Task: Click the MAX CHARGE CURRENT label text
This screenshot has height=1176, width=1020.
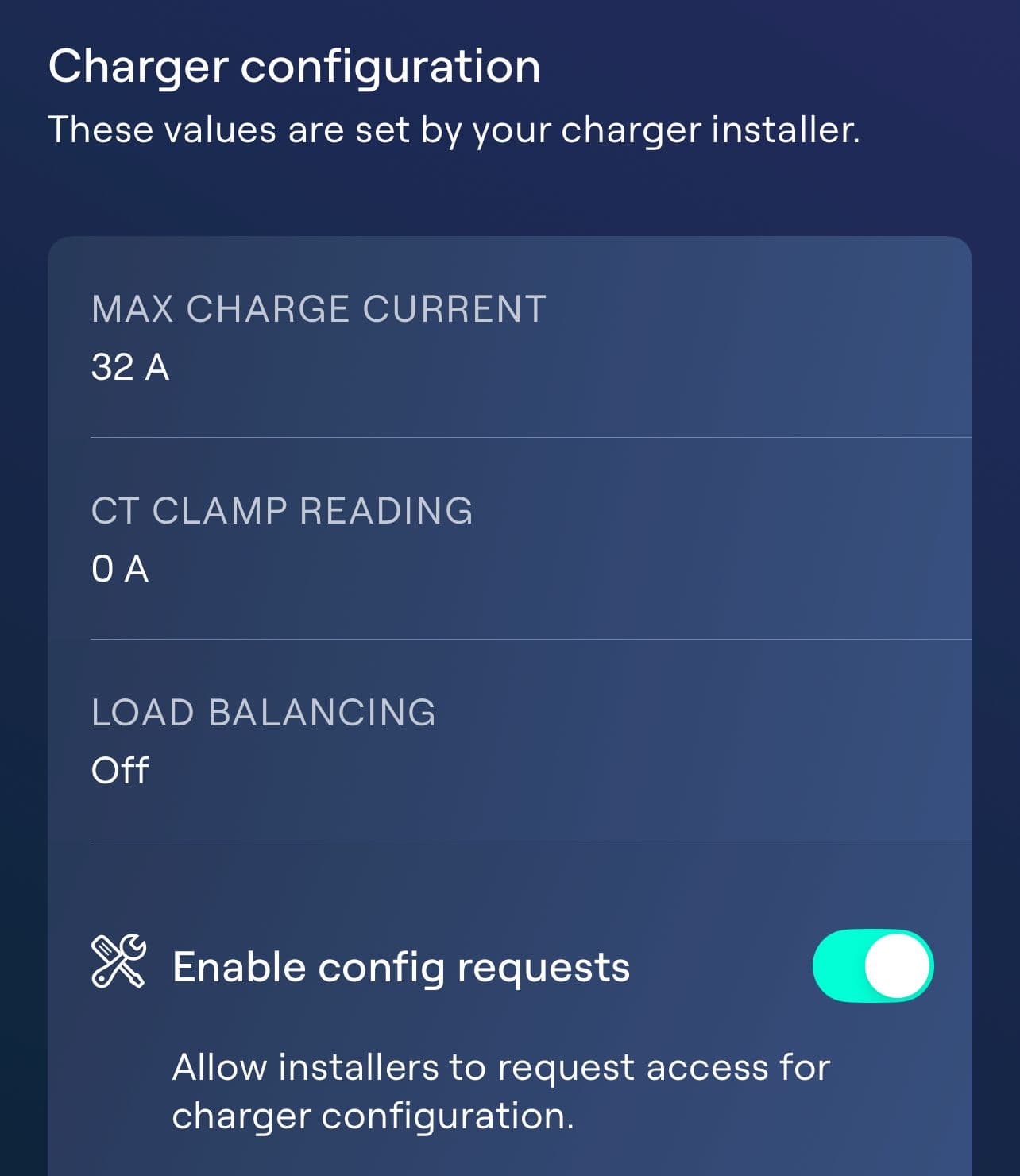Action: (318, 308)
